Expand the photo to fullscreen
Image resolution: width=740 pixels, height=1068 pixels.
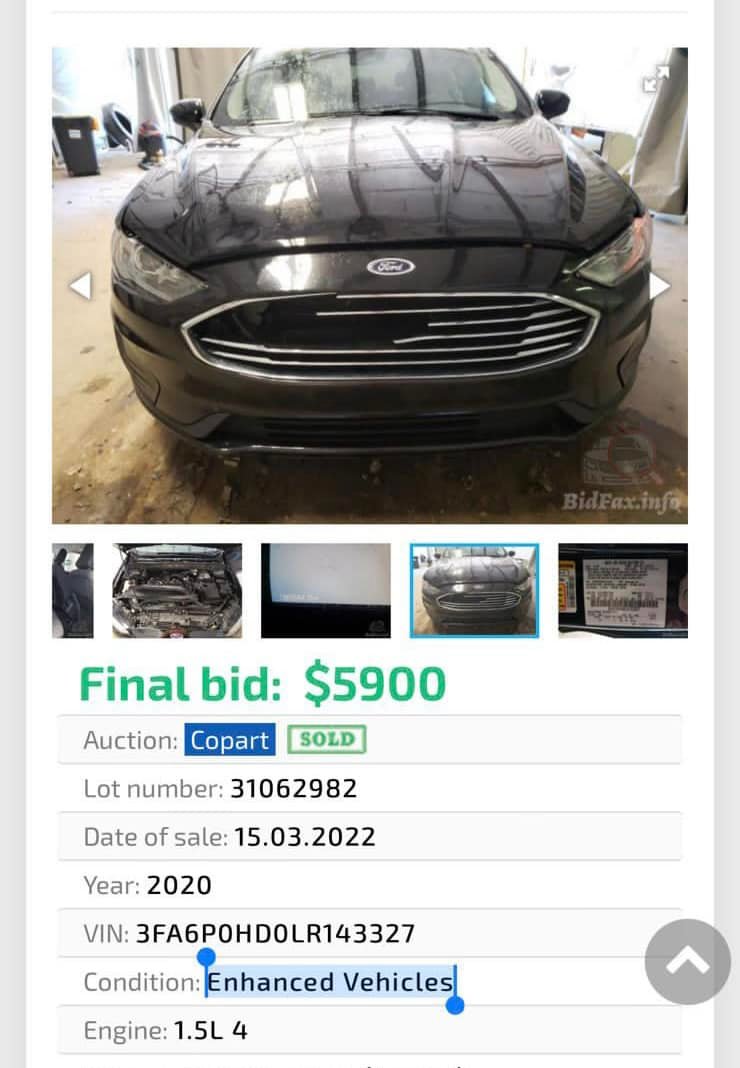[x=656, y=79]
